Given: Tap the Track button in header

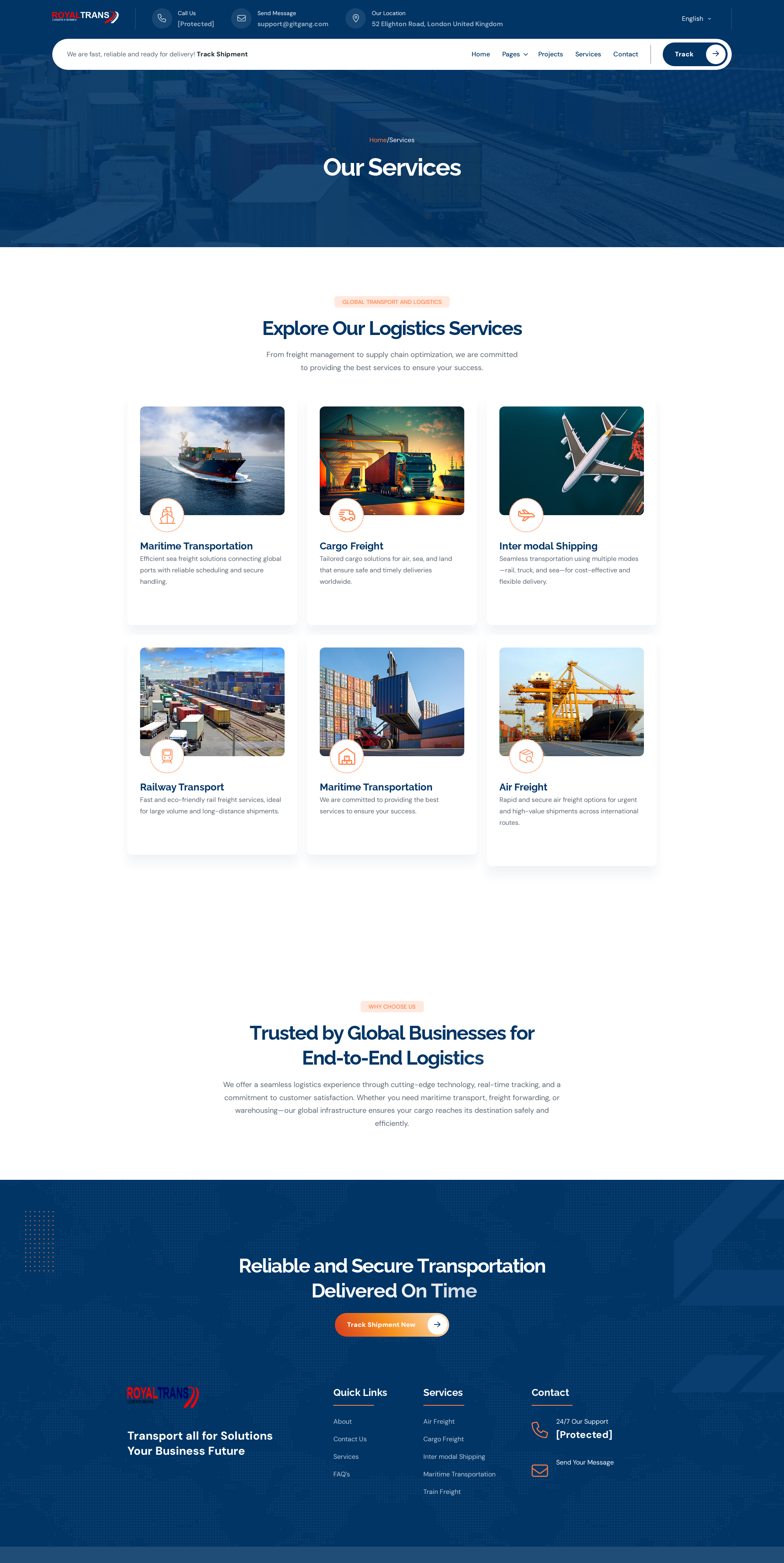Looking at the screenshot, I should (695, 55).
